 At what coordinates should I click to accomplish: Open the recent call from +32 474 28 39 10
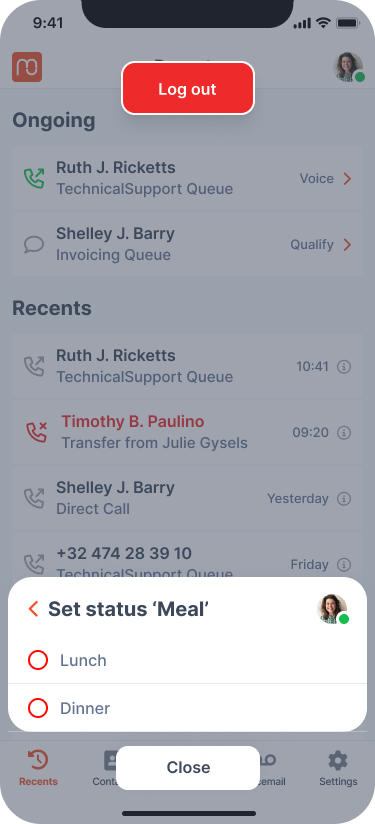click(188, 556)
